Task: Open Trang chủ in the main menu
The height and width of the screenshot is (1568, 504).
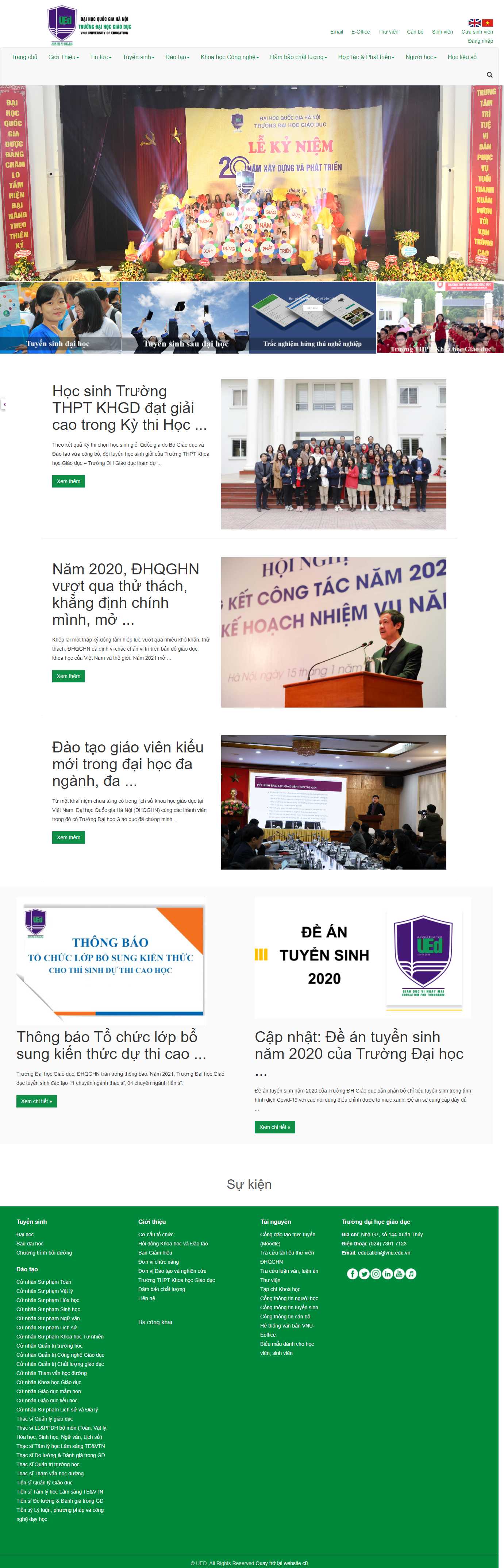Action: coord(24,57)
